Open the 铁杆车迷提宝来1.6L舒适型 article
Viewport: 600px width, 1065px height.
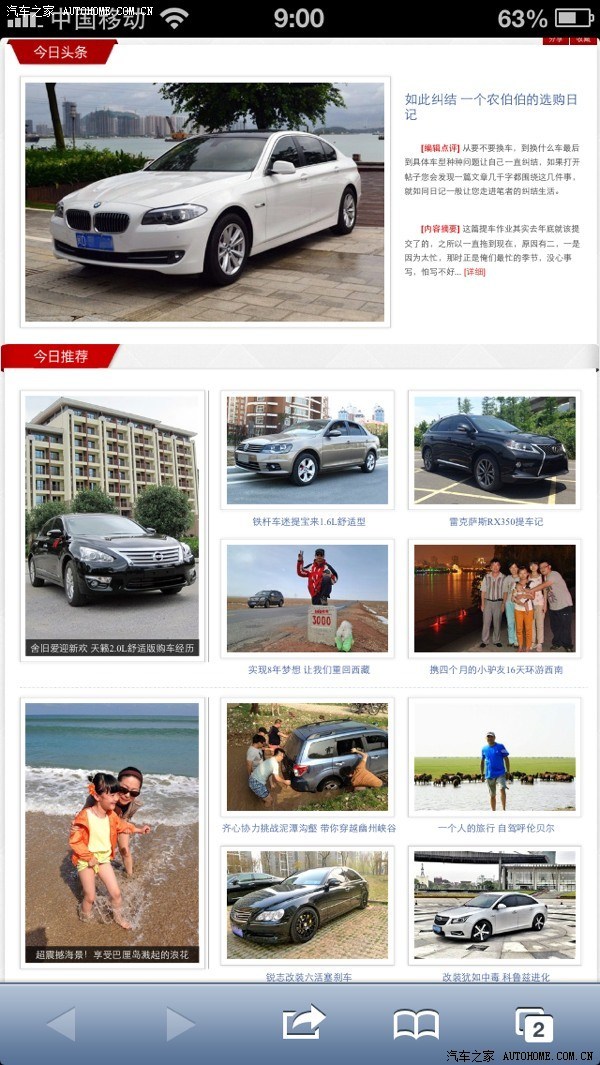(x=308, y=521)
